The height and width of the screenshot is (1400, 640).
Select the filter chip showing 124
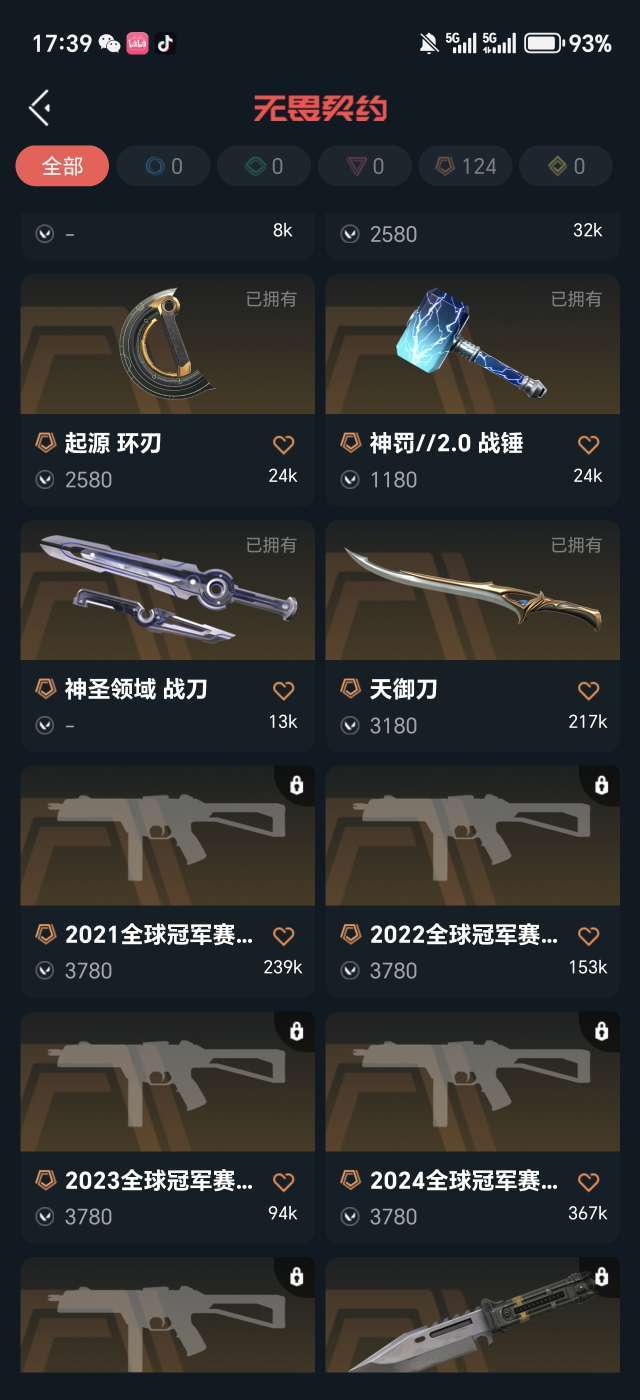(465, 166)
